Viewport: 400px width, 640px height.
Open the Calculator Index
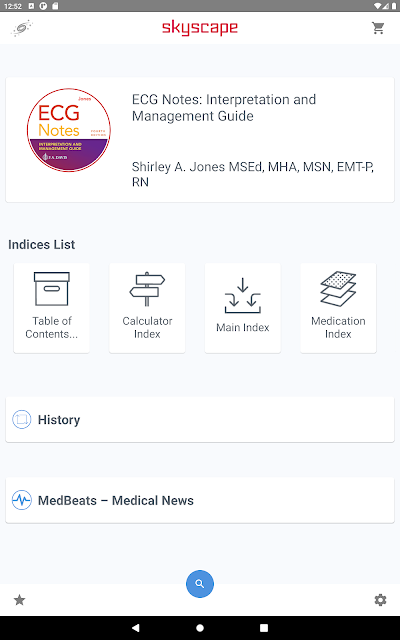point(147,308)
